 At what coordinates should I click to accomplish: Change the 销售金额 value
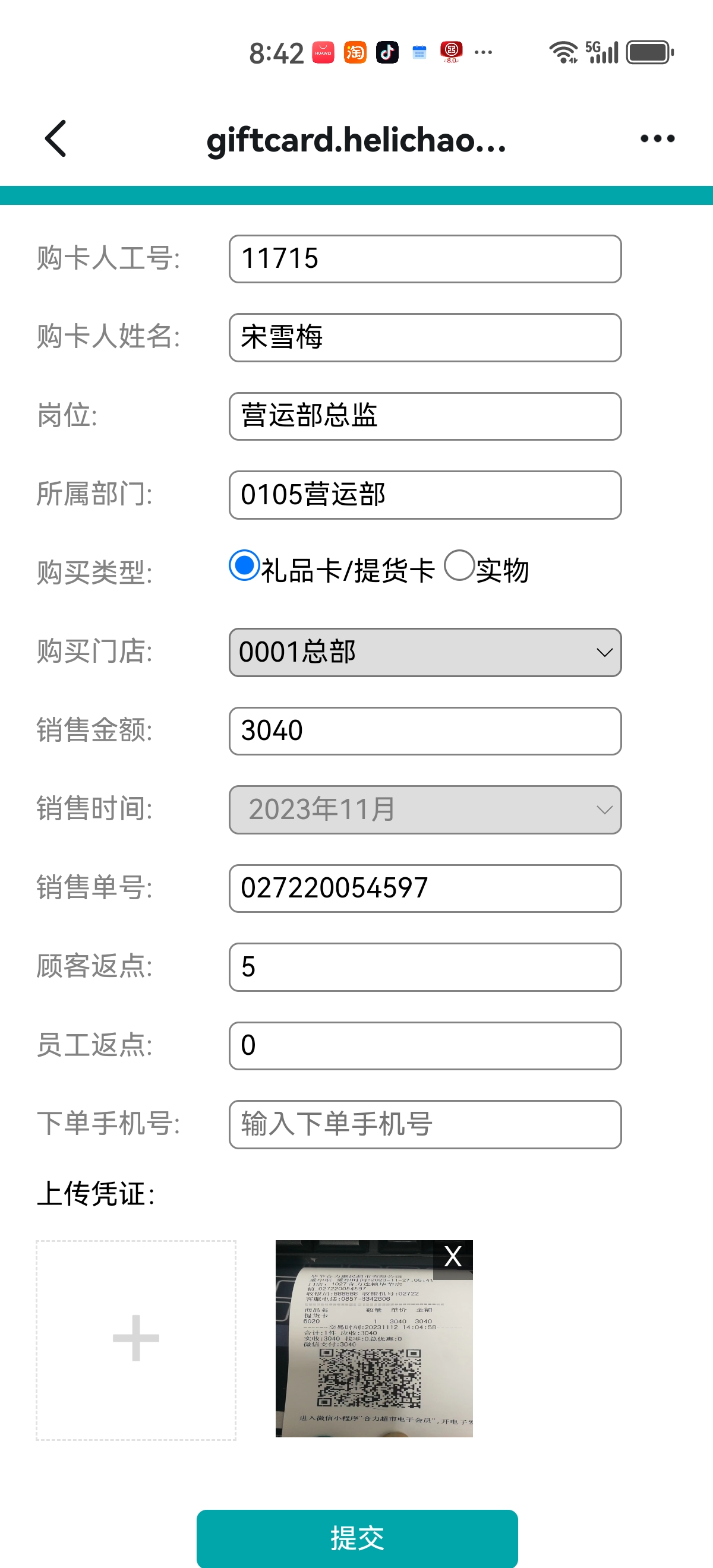click(424, 731)
